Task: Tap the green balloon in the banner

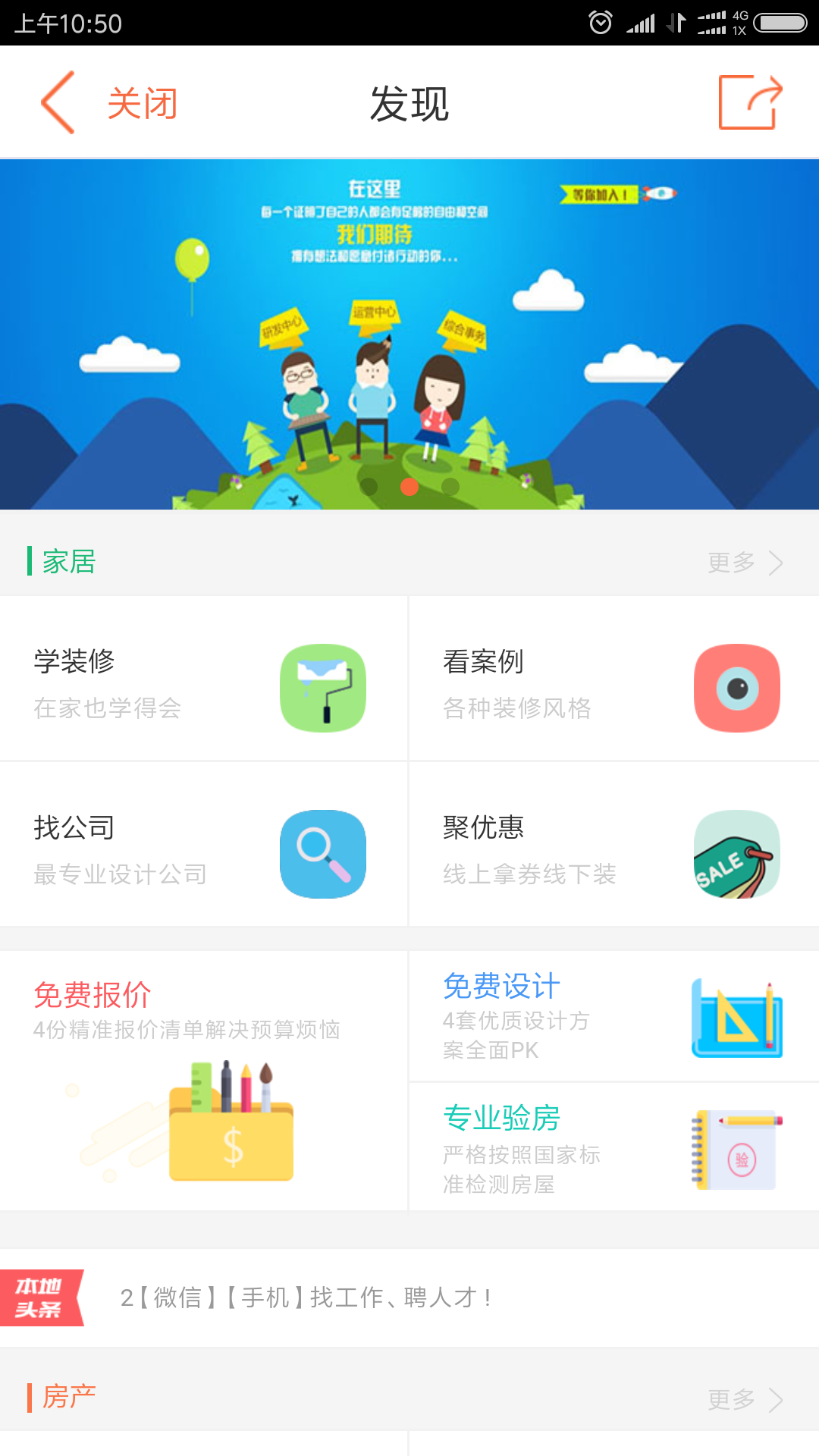Action: click(191, 259)
